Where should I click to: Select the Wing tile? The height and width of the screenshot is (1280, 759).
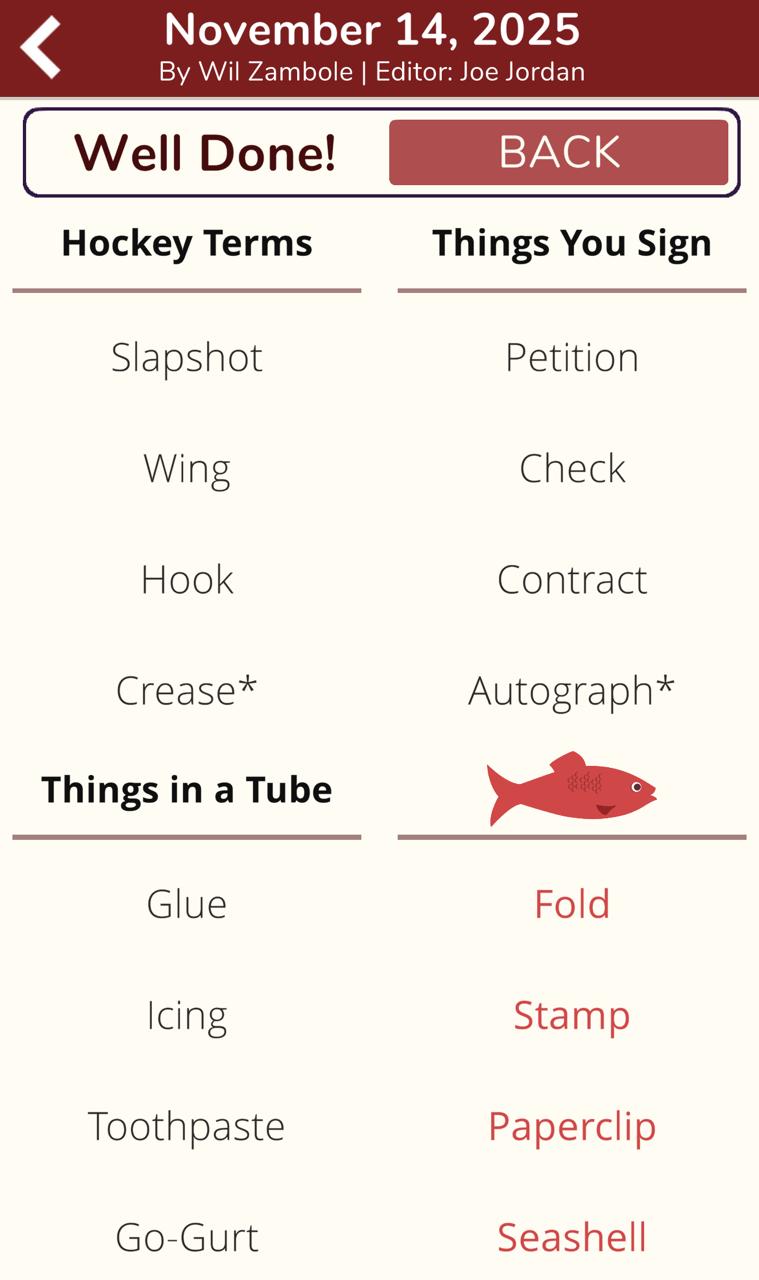187,468
